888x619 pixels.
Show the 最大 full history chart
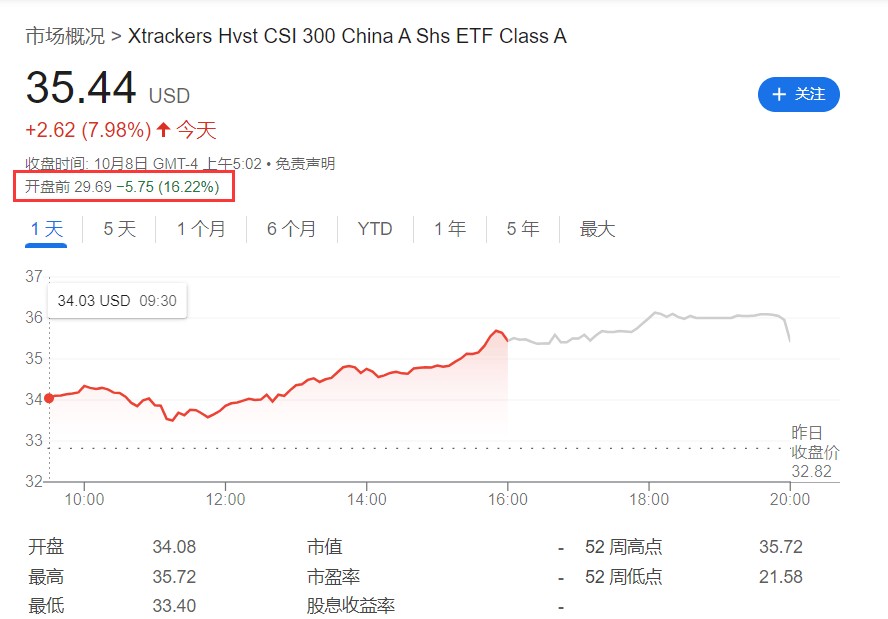[x=597, y=229]
